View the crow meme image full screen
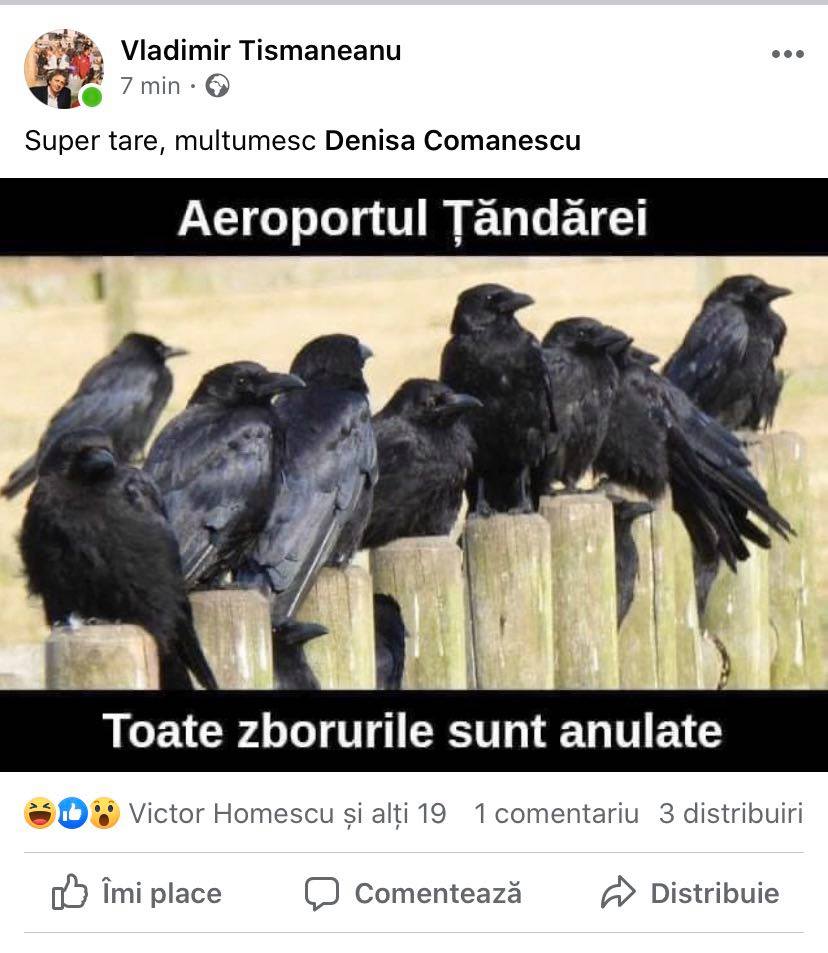The image size is (828, 953). [414, 475]
